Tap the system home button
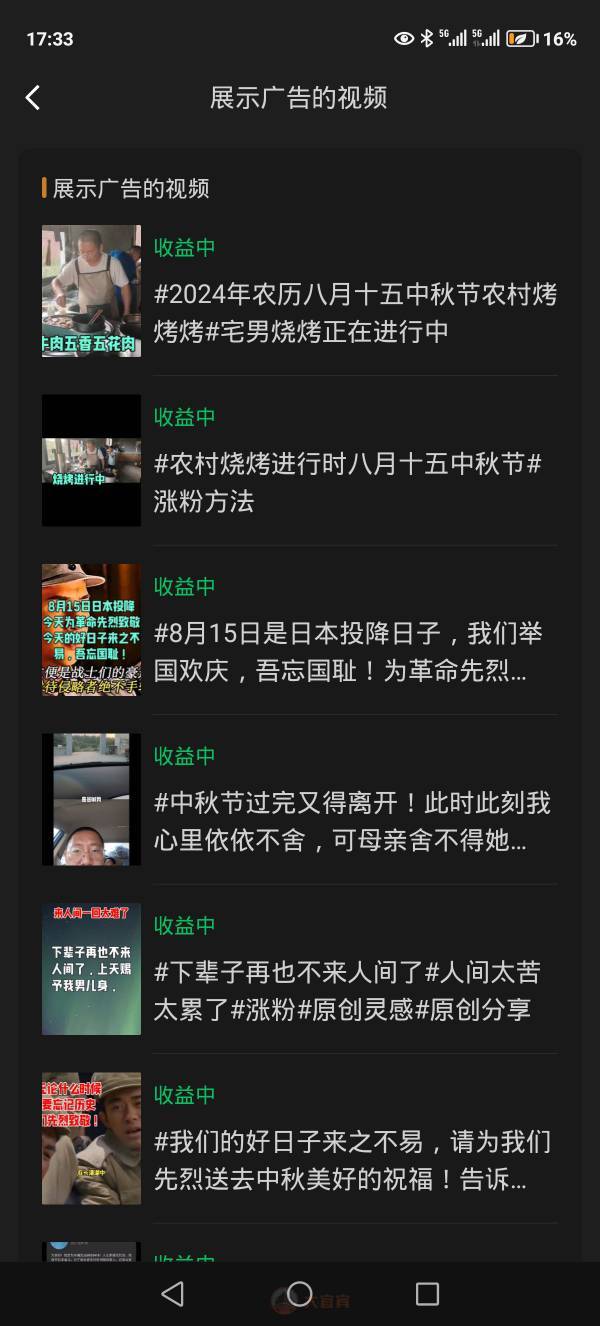The height and width of the screenshot is (1326, 600). [299, 1294]
